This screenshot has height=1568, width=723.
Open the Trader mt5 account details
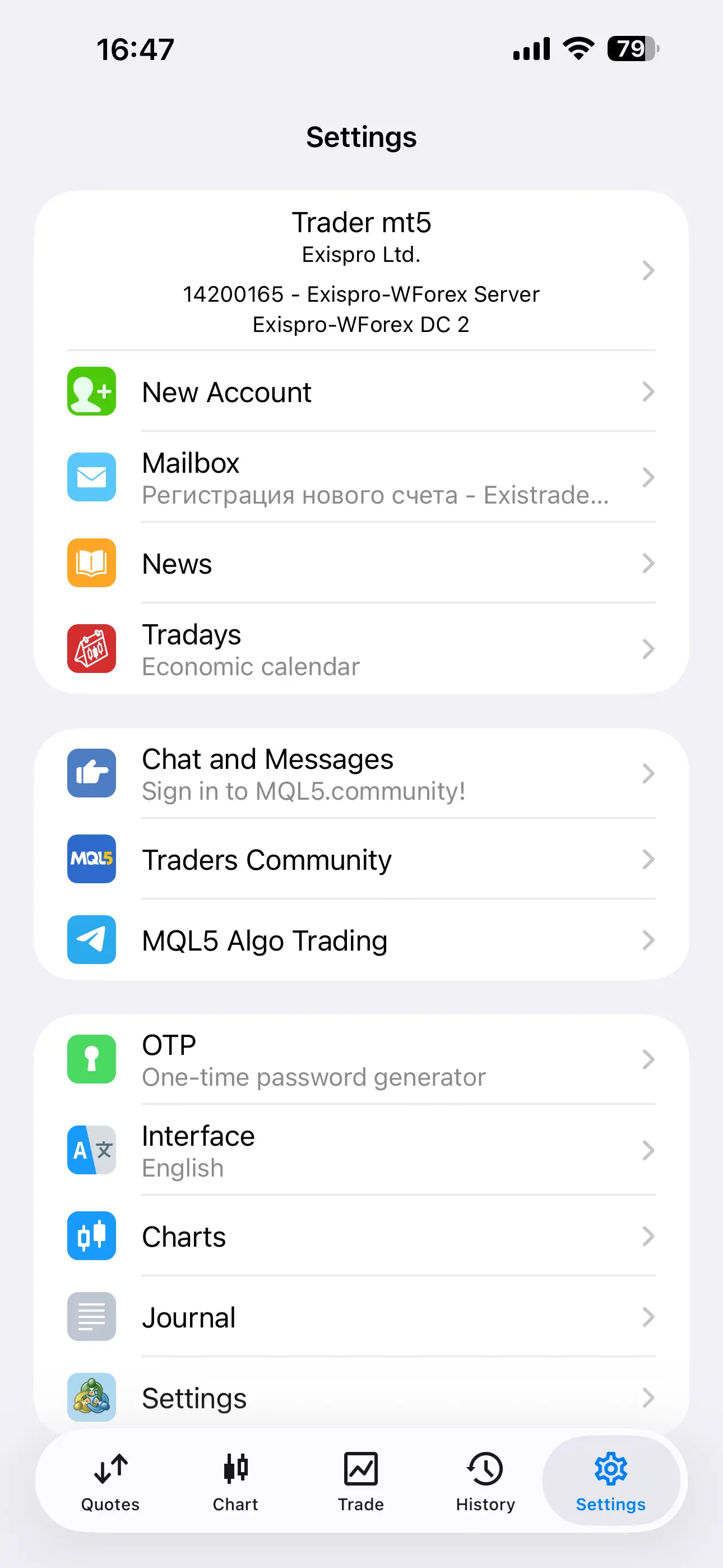tap(361, 271)
